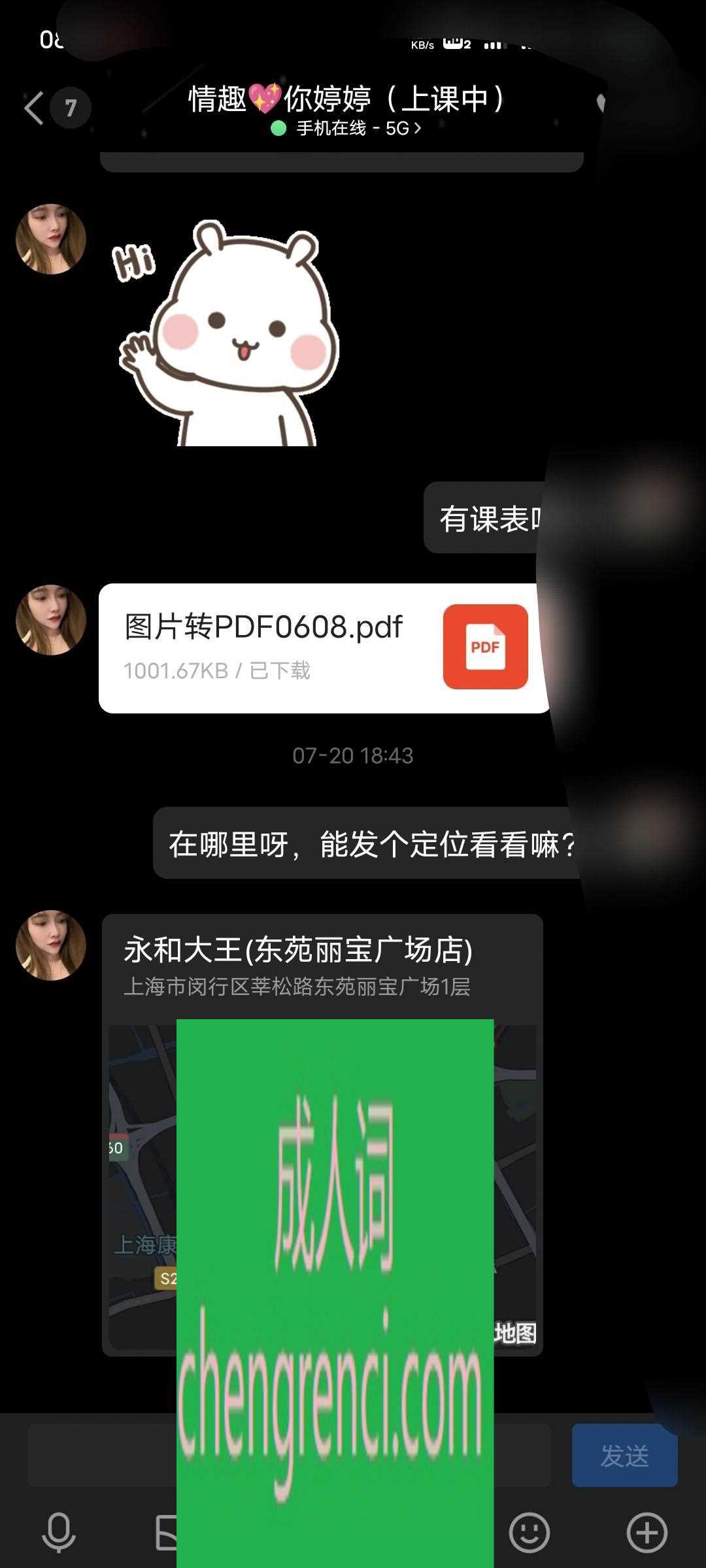
Task: Open the emoji picker
Action: (529, 1532)
